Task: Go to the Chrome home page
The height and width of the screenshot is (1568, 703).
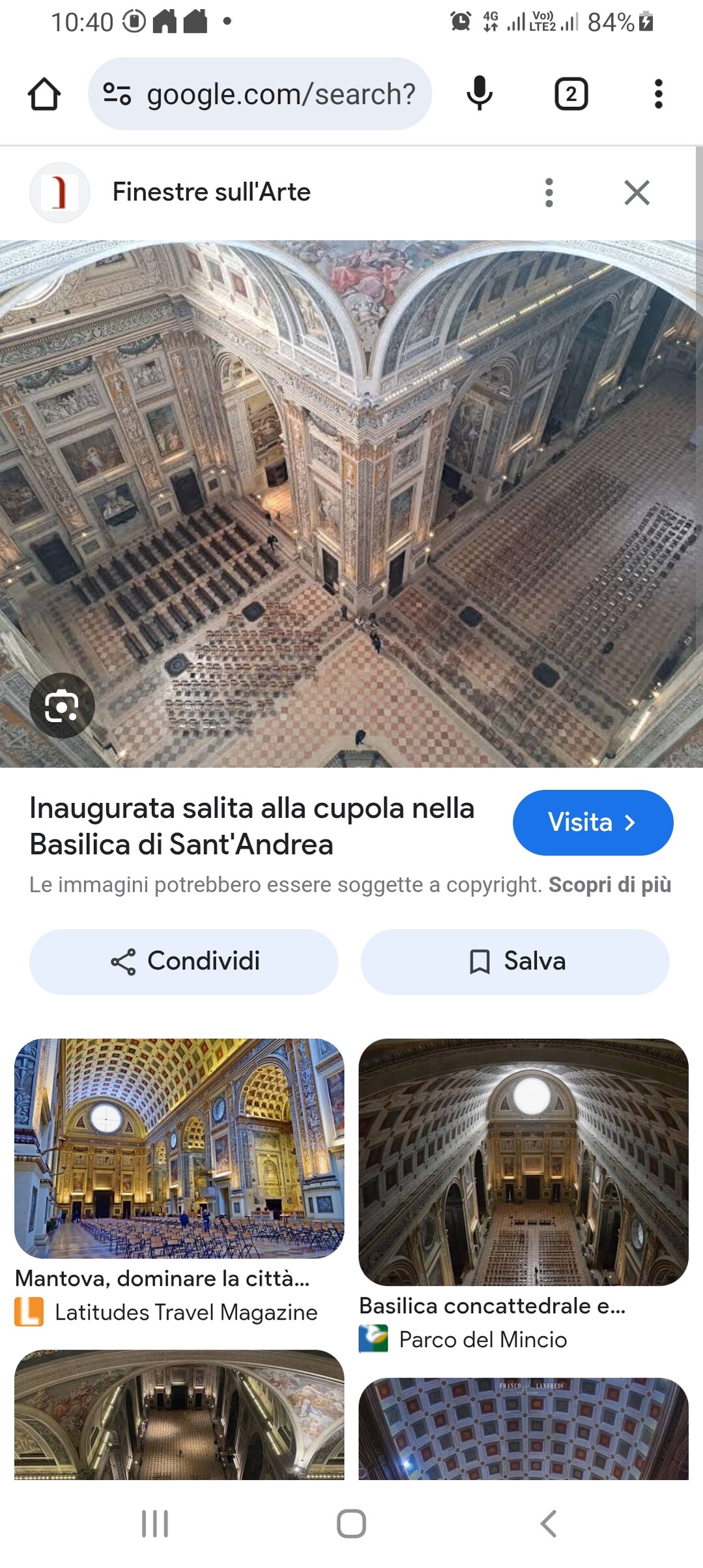Action: coord(44,94)
